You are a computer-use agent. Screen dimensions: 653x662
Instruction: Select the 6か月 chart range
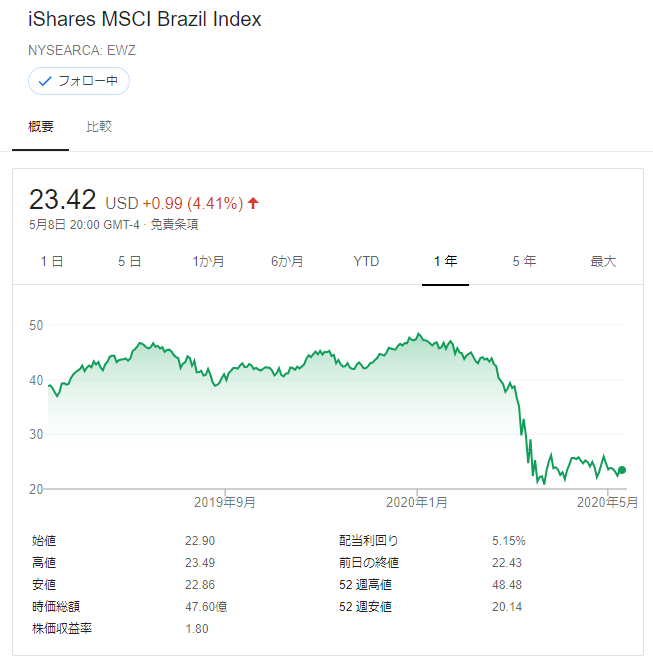tap(287, 262)
